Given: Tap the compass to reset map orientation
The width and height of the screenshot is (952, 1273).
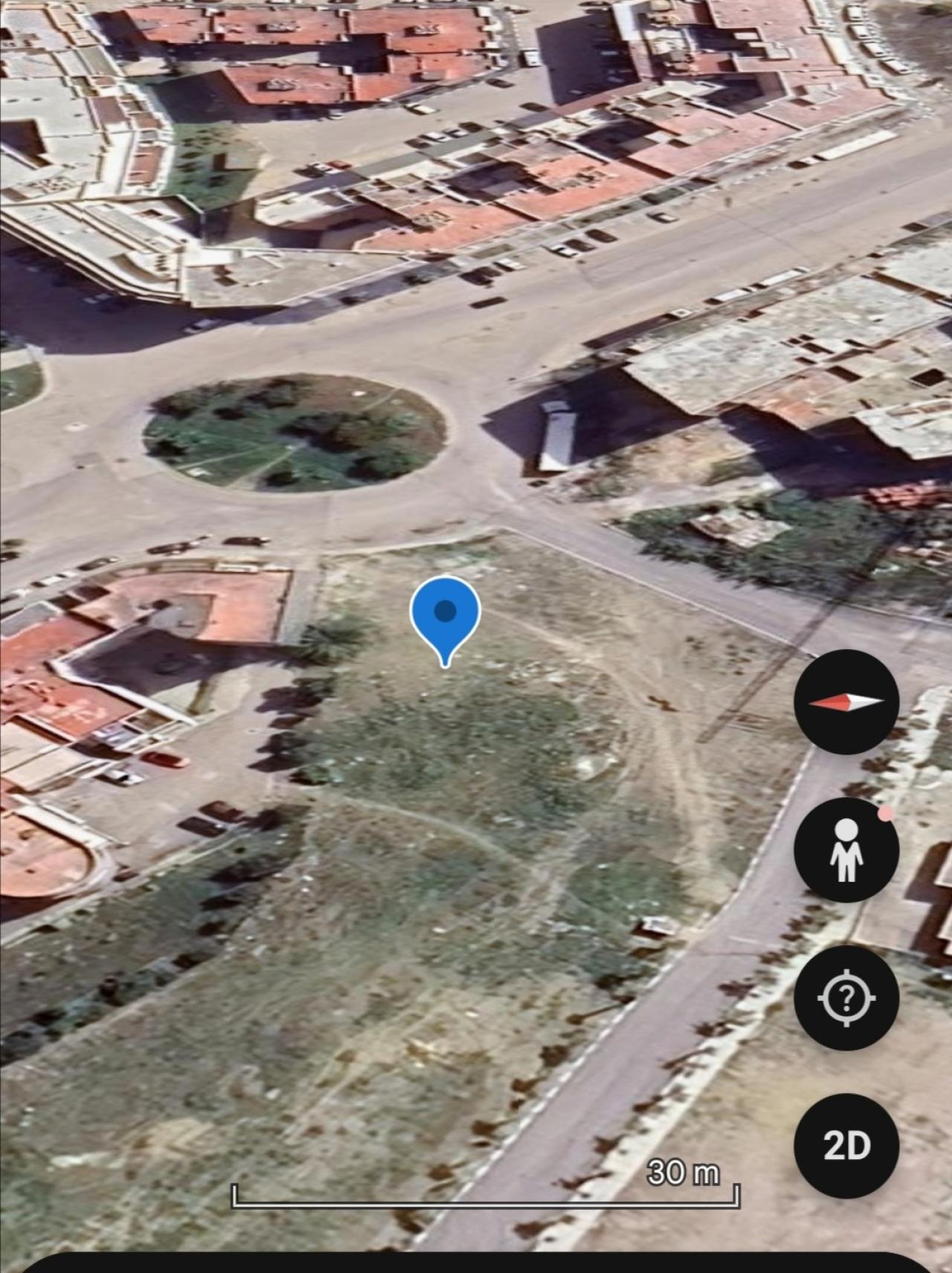Looking at the screenshot, I should pos(846,702).
